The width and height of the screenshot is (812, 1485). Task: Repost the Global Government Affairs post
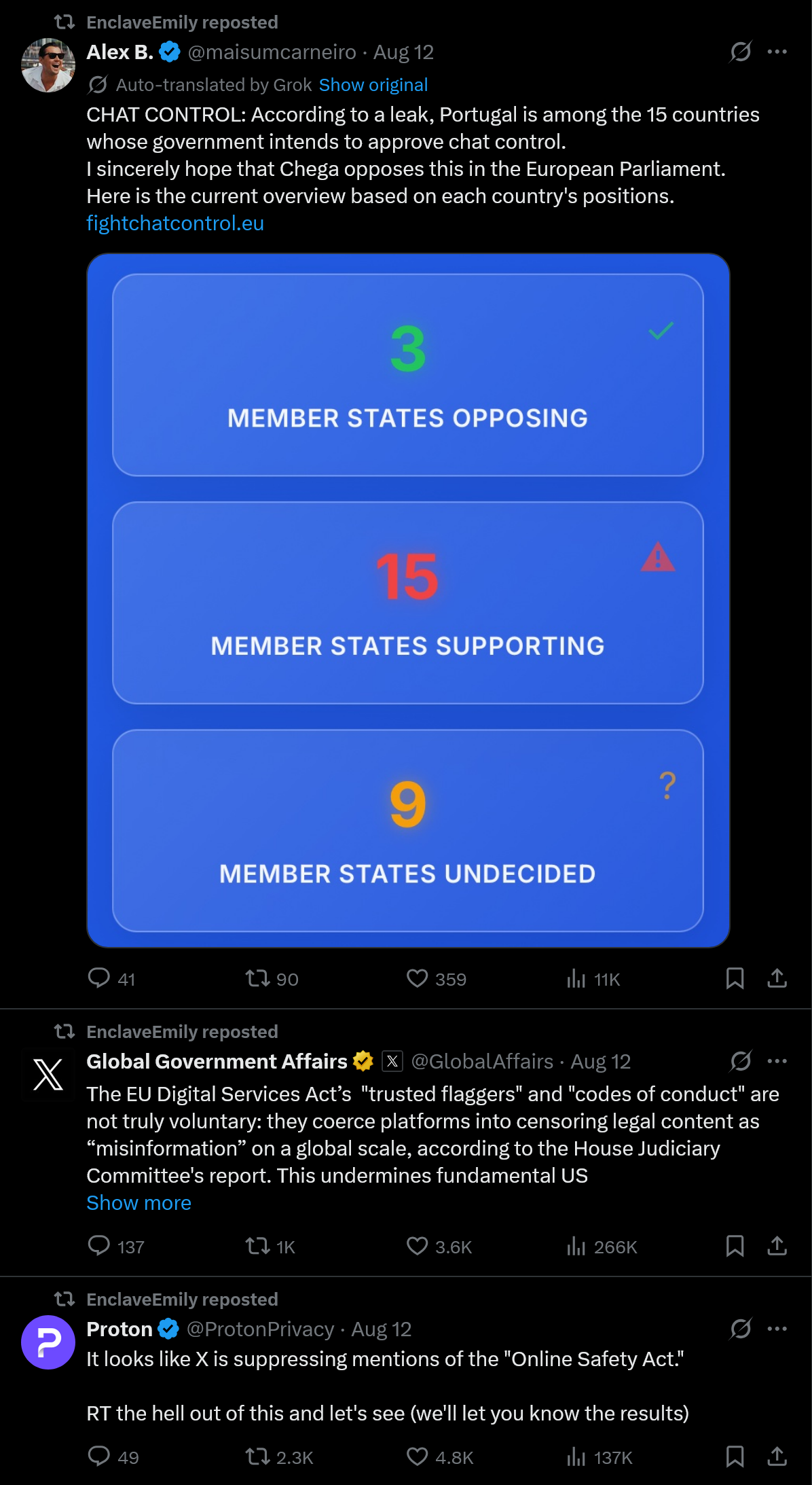click(258, 1246)
